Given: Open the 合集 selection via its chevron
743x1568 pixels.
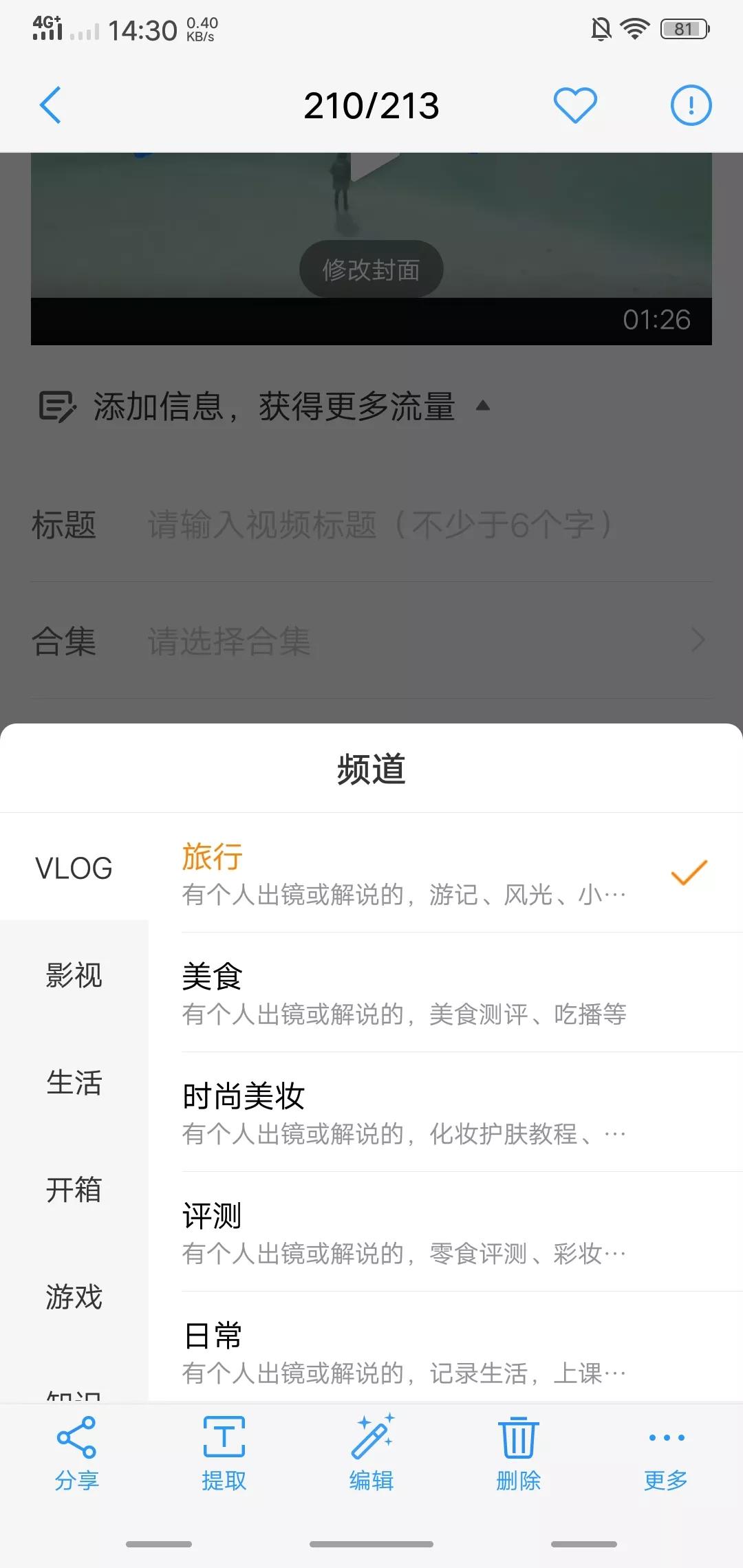Looking at the screenshot, I should pos(696,641).
